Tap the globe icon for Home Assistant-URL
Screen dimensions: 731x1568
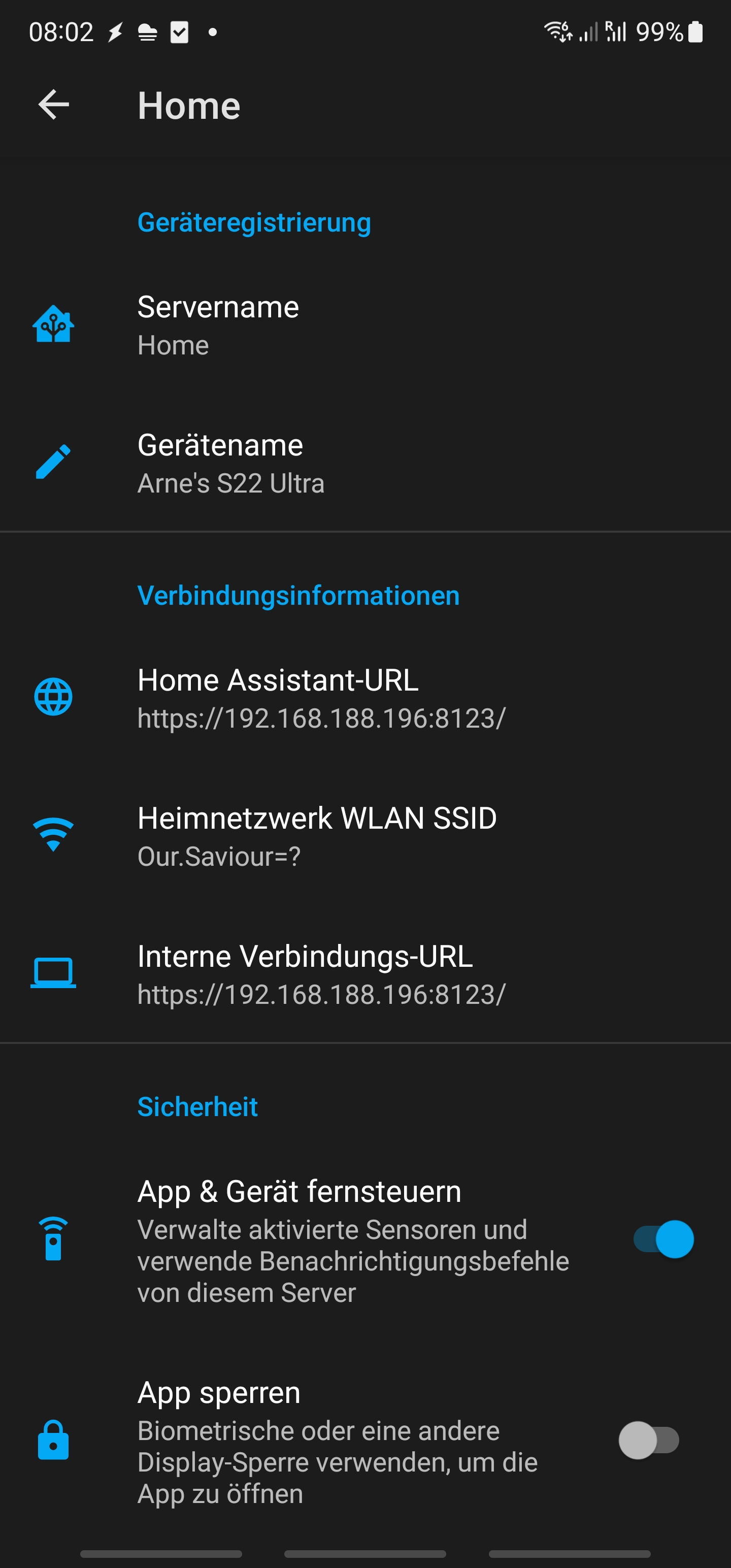pyautogui.click(x=54, y=698)
